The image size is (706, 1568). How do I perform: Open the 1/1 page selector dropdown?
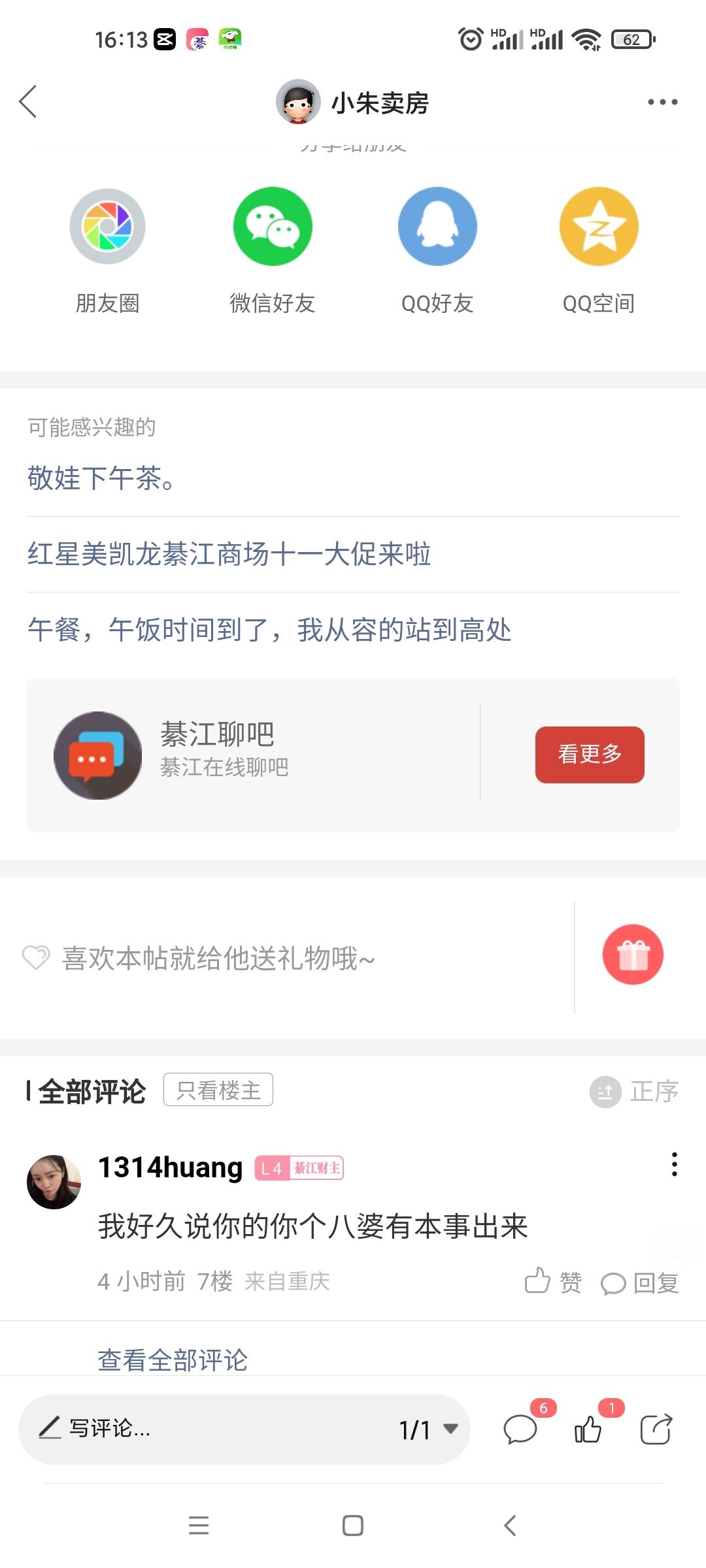point(428,1429)
